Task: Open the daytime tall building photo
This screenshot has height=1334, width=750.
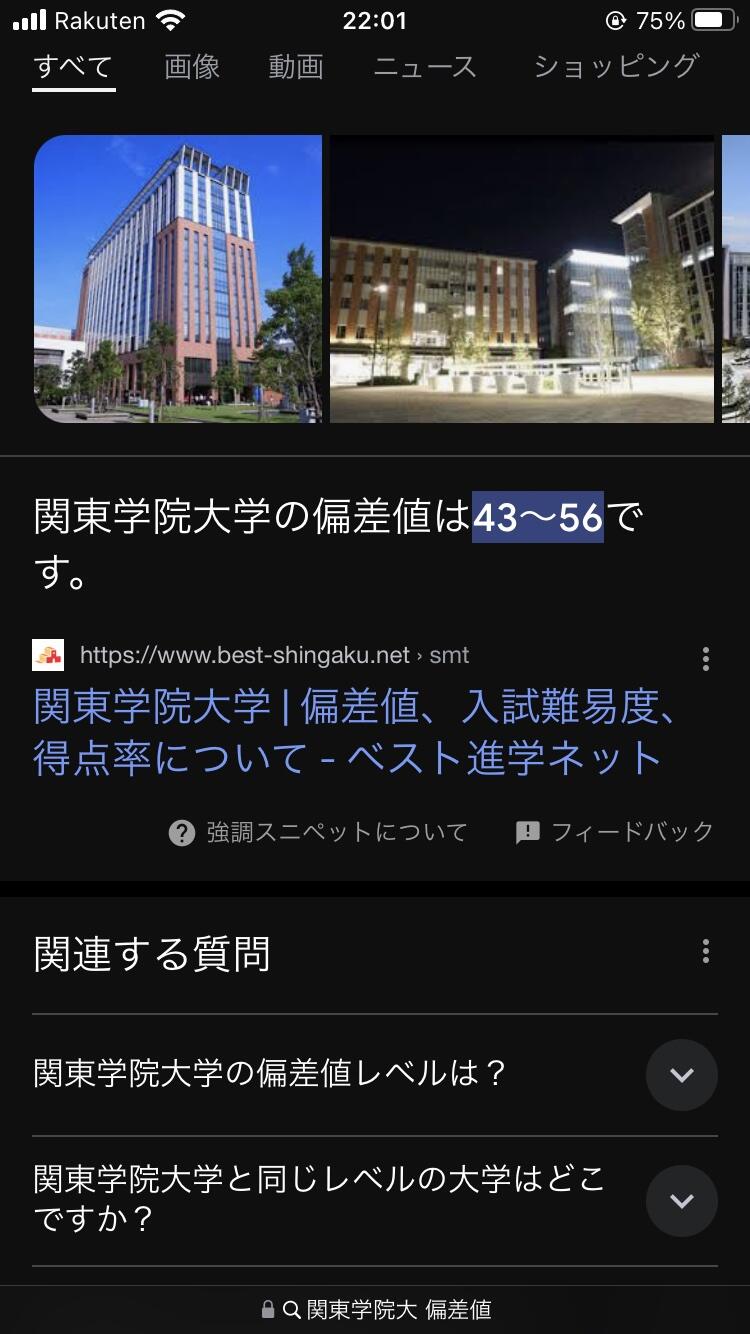Action: pos(178,279)
